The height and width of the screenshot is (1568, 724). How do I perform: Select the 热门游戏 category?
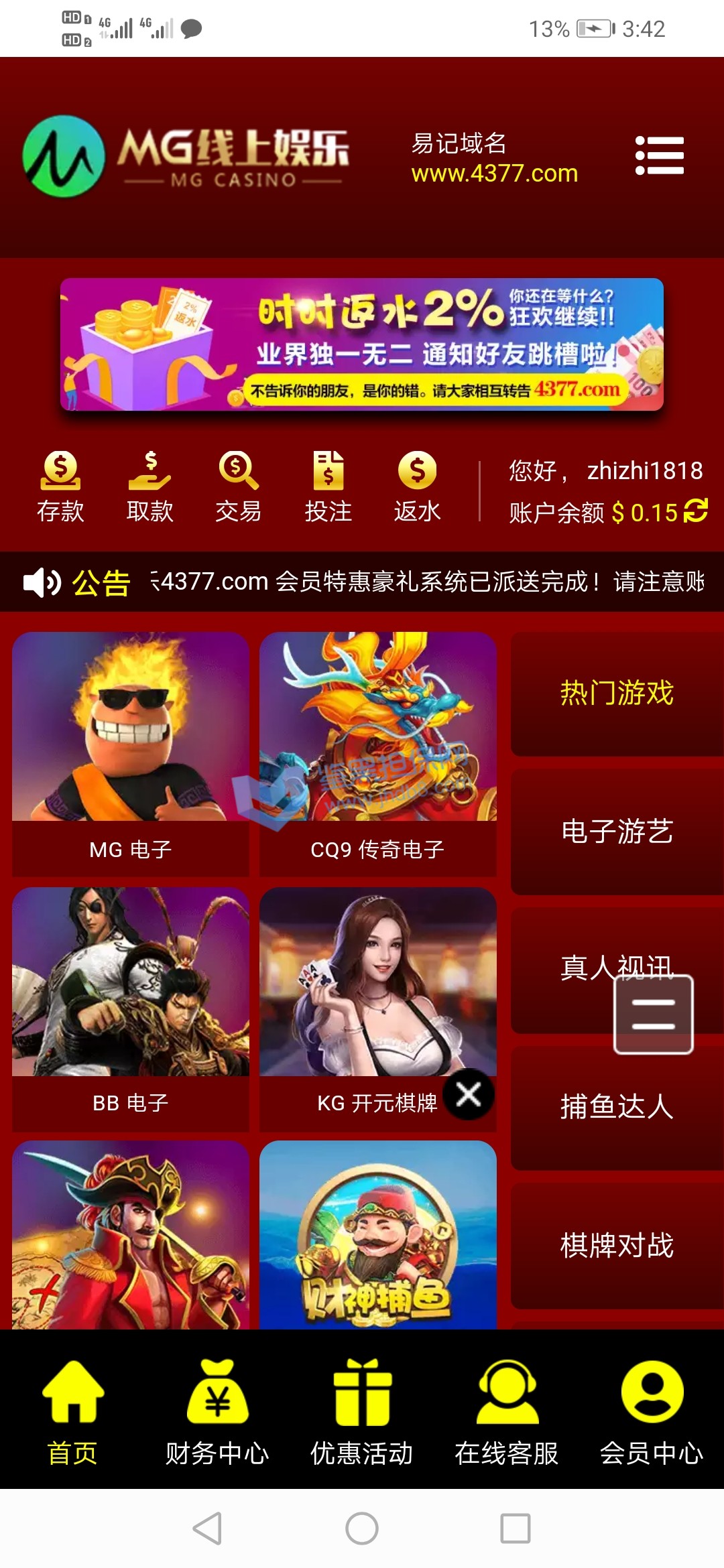pyautogui.click(x=617, y=694)
